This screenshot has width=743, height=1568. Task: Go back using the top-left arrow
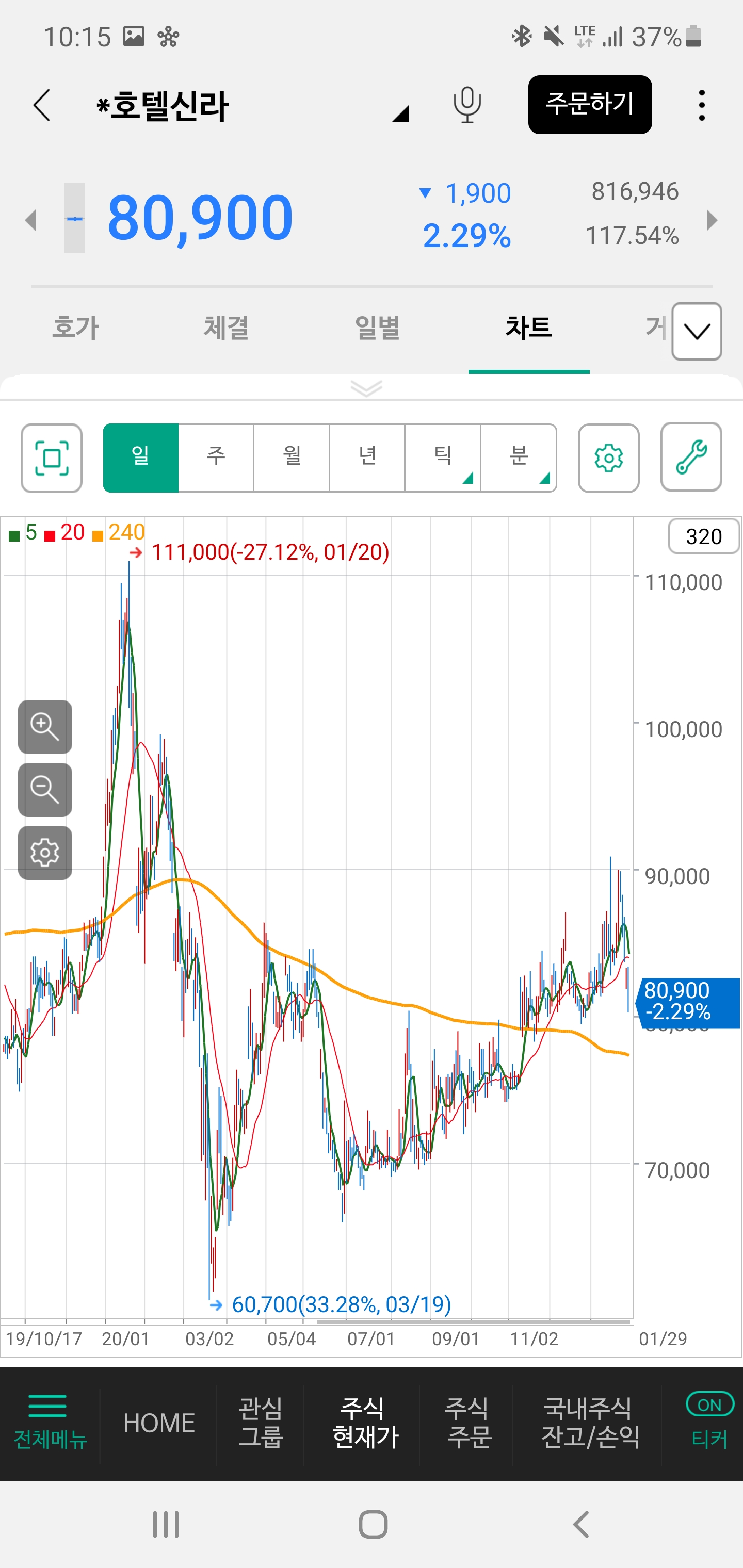pyautogui.click(x=41, y=105)
